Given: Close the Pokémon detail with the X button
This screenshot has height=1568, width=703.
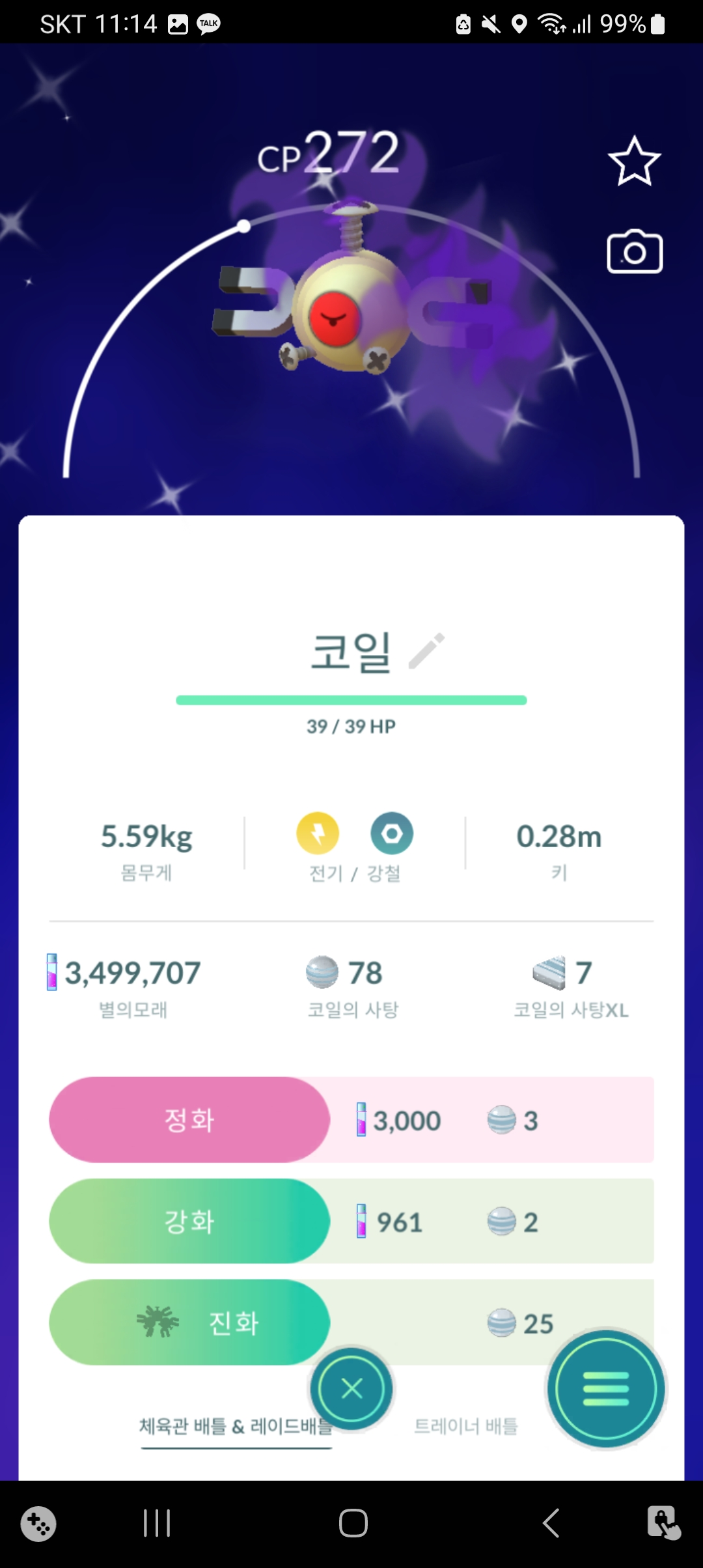Looking at the screenshot, I should (351, 1389).
